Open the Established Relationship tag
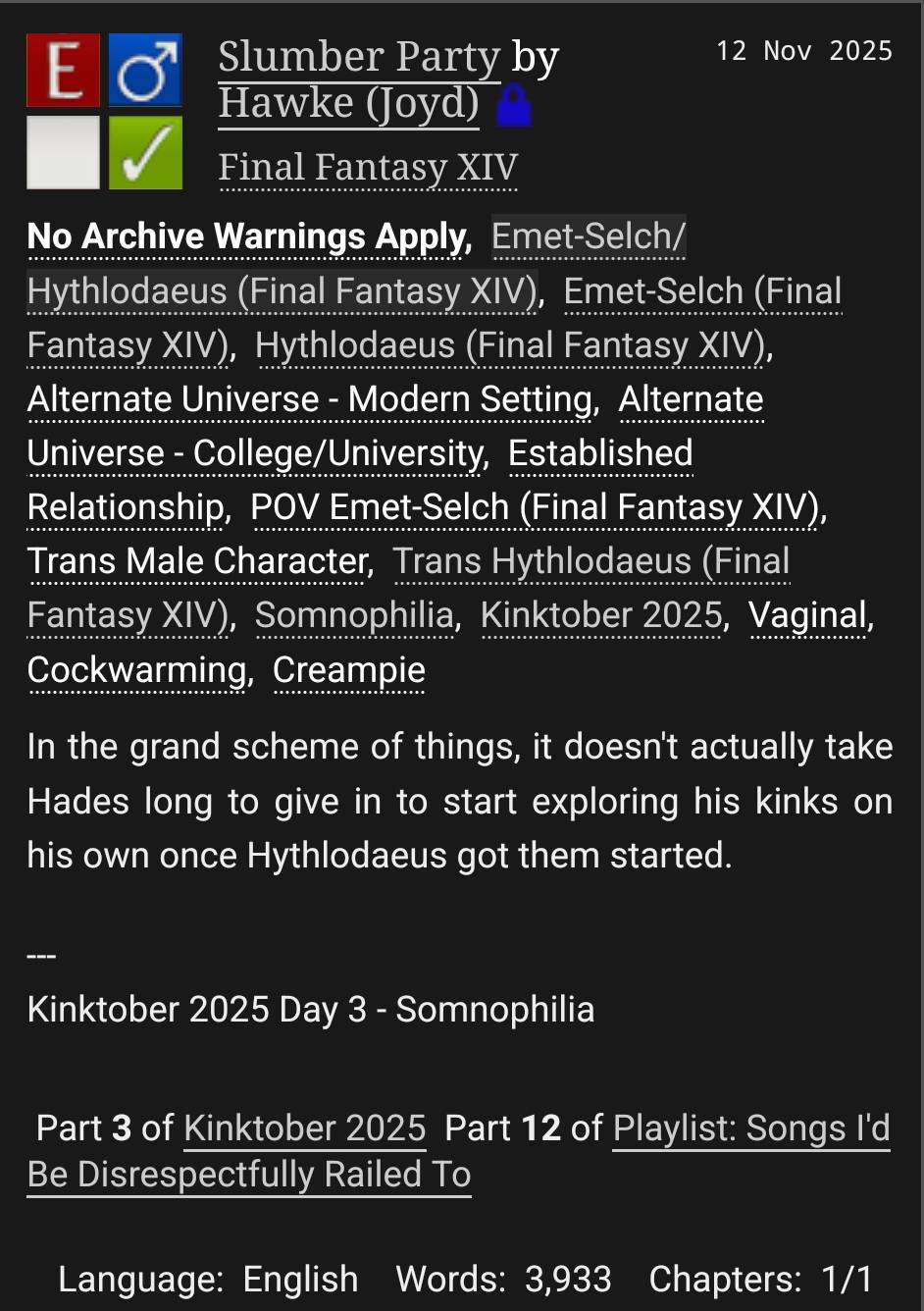The image size is (924, 1311). 599,453
